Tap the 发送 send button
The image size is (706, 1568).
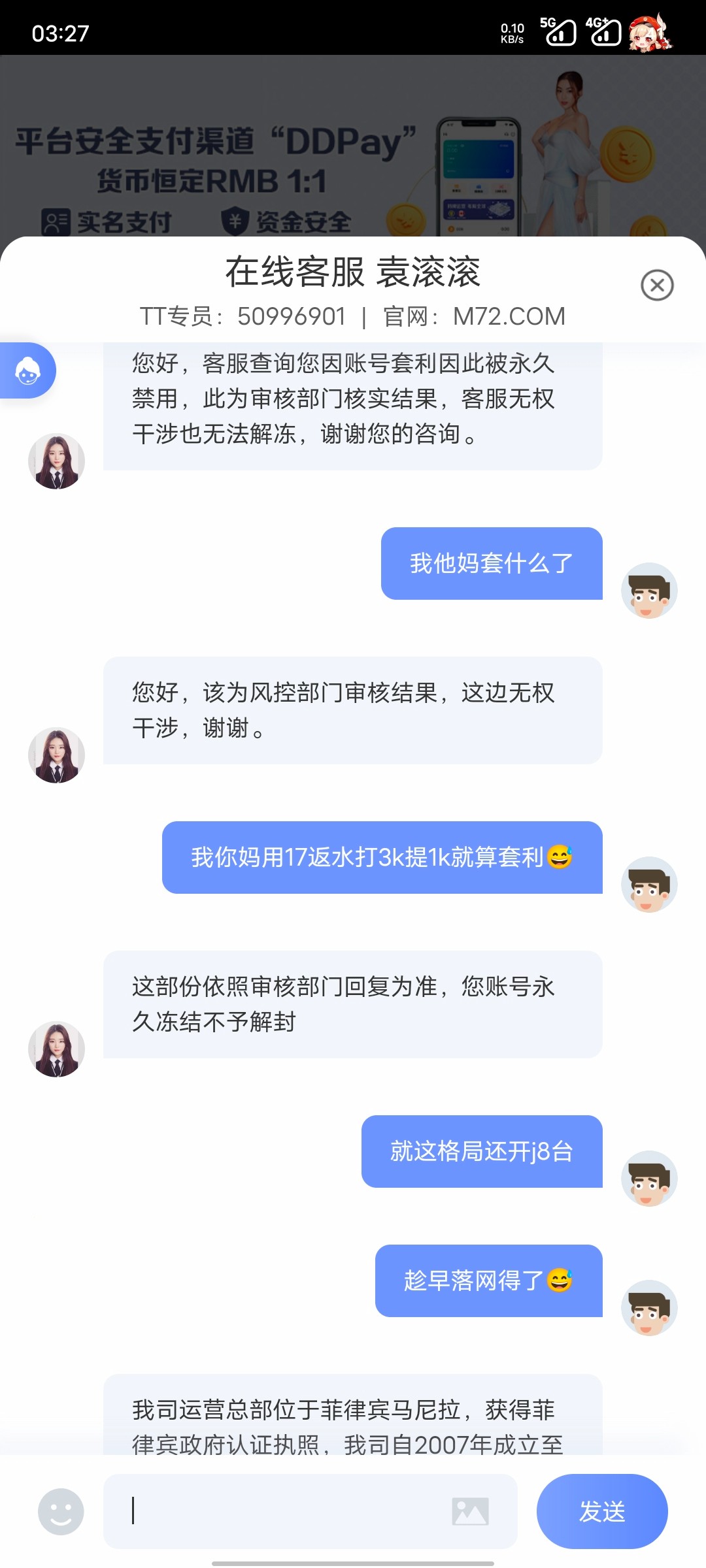602,1511
